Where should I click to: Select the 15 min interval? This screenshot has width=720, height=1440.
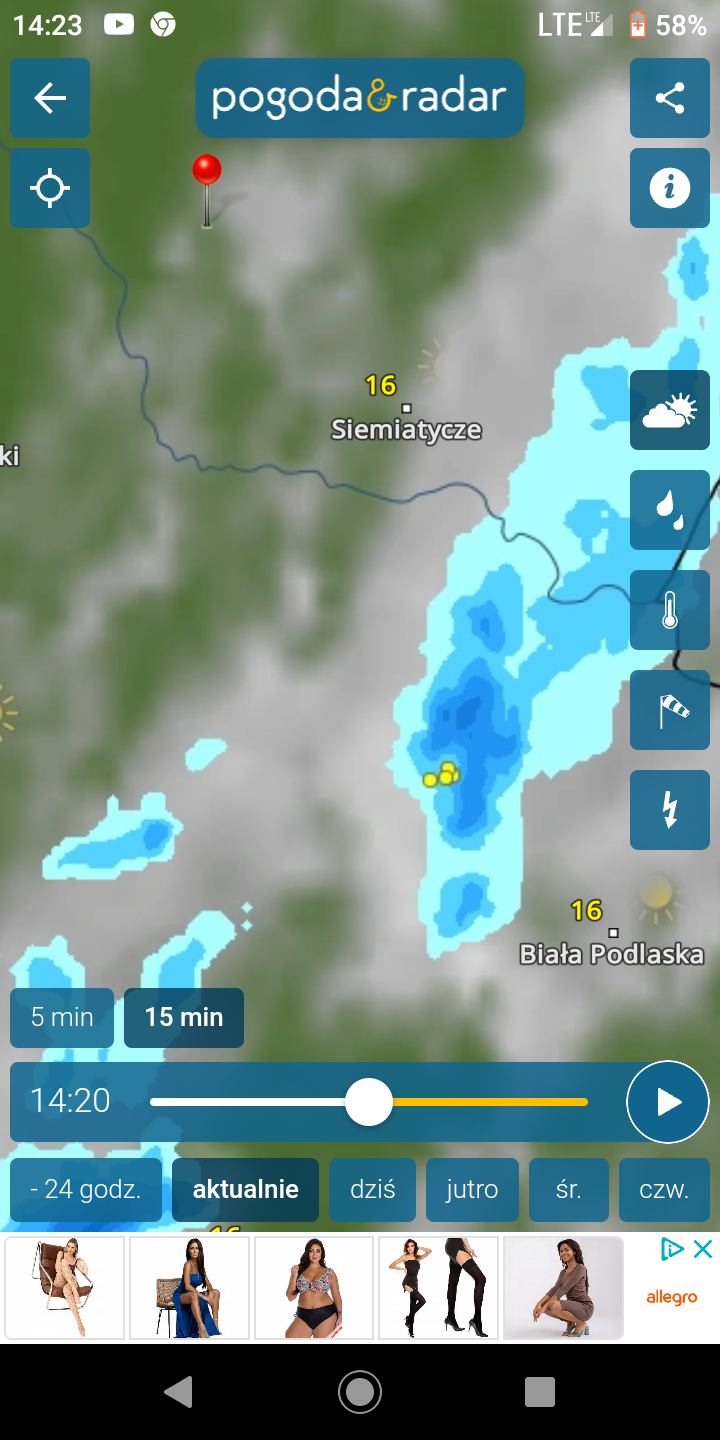point(184,1018)
